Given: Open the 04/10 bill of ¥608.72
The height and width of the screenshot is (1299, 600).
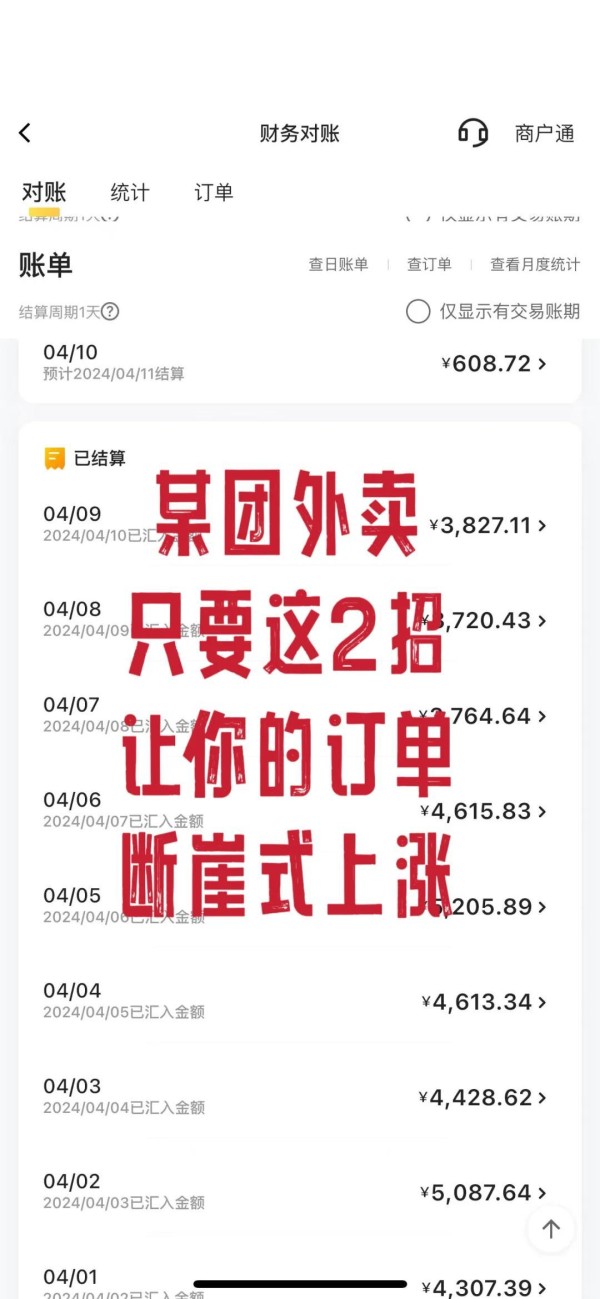Looking at the screenshot, I should pos(300,362).
